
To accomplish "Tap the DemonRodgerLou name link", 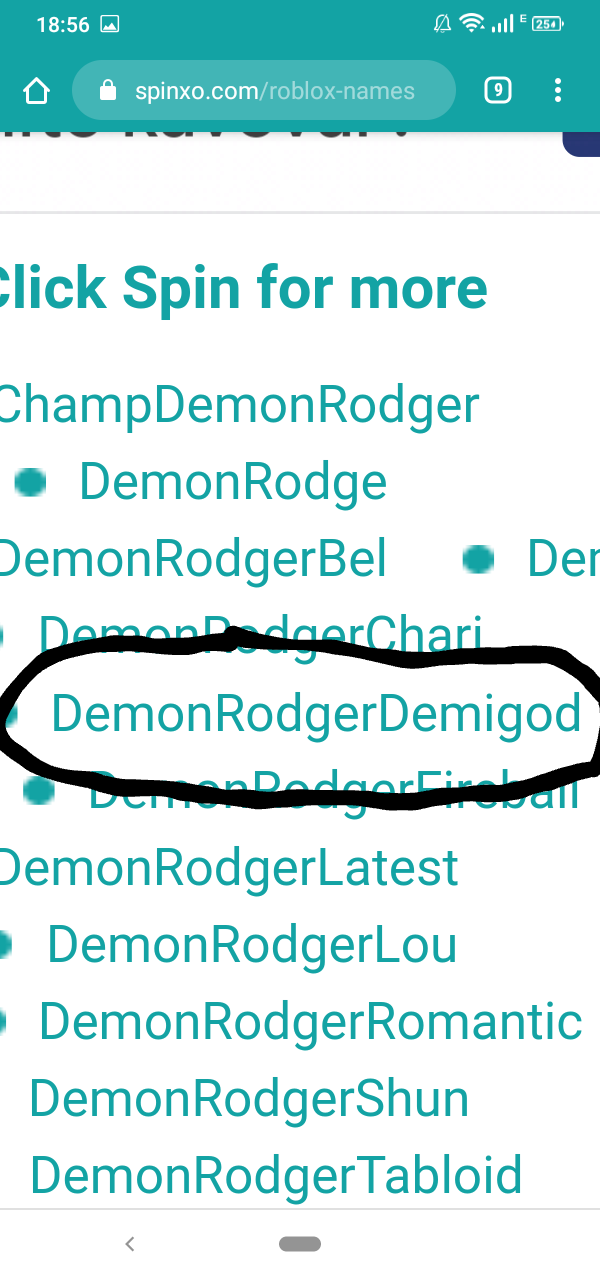I will (x=252, y=945).
